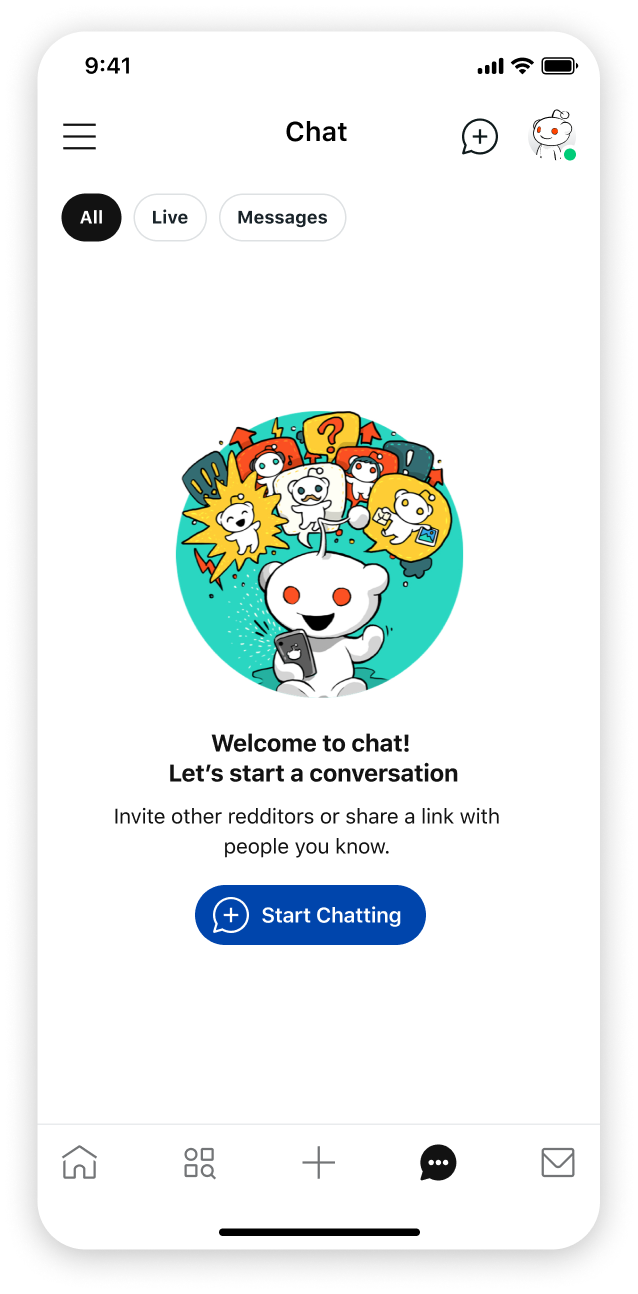
Task: Go to the Home tab
Action: (79, 1163)
